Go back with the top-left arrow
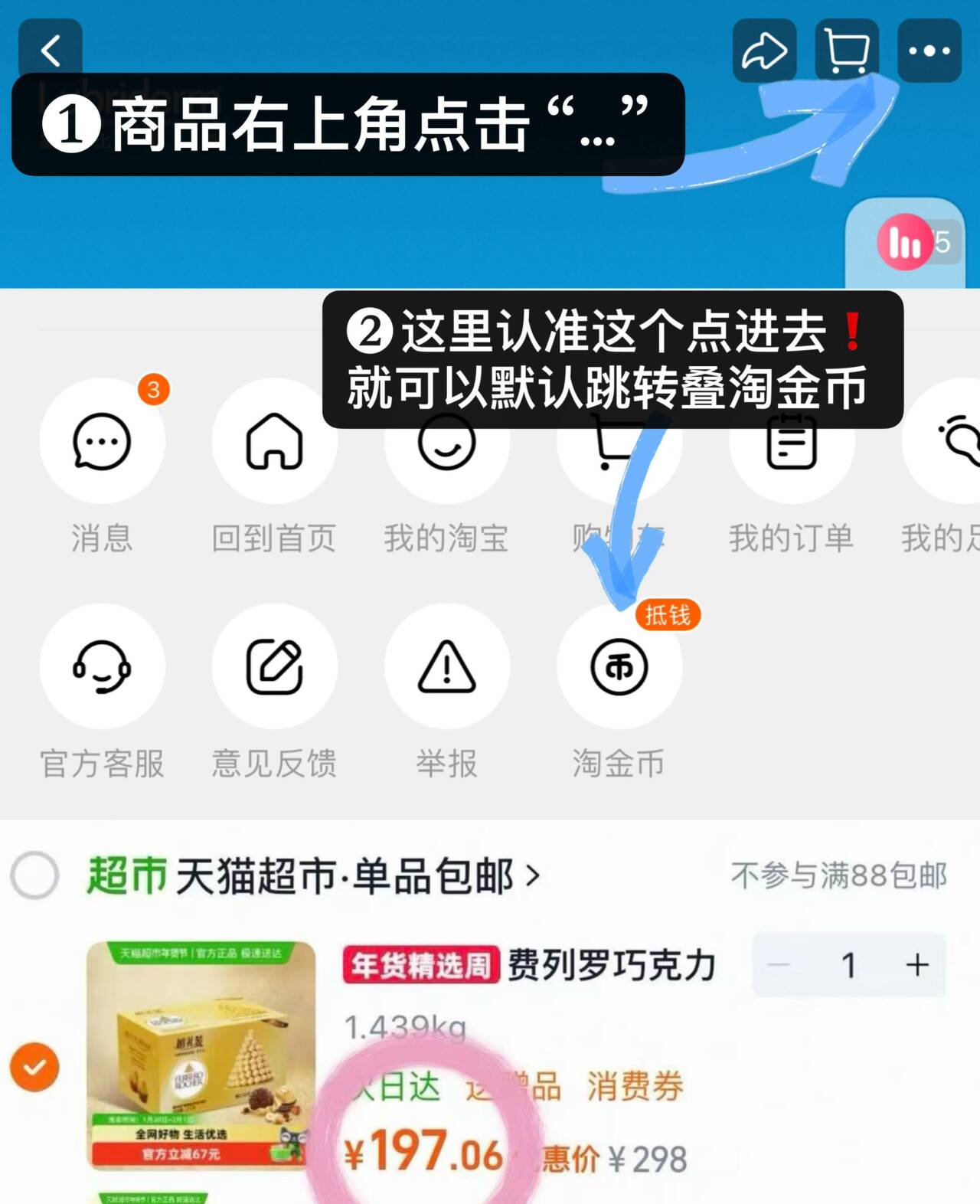The width and height of the screenshot is (980, 1204). pyautogui.click(x=52, y=49)
